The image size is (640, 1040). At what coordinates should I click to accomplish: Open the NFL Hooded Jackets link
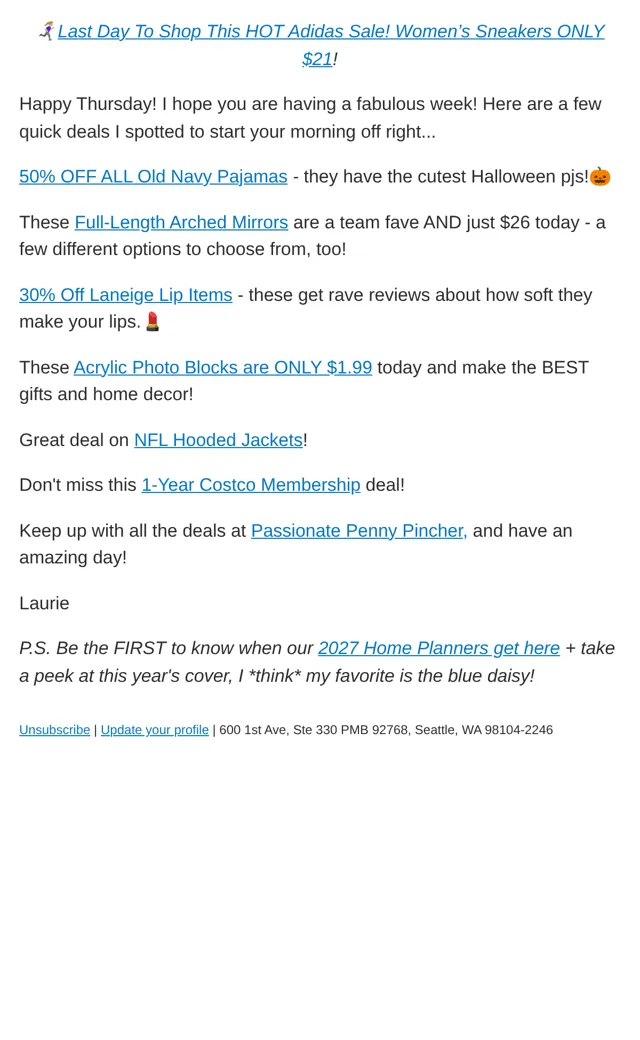click(218, 440)
